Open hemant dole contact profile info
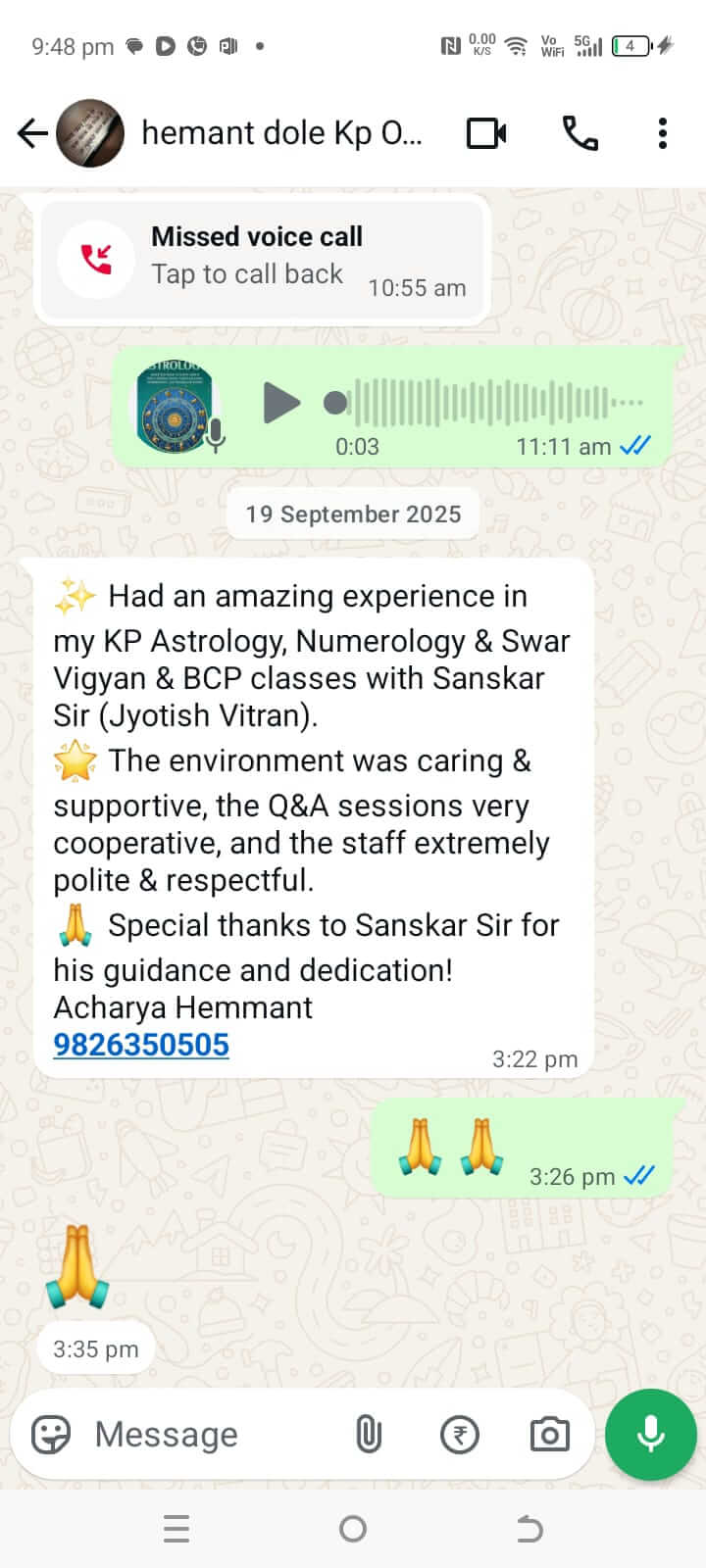 [281, 133]
